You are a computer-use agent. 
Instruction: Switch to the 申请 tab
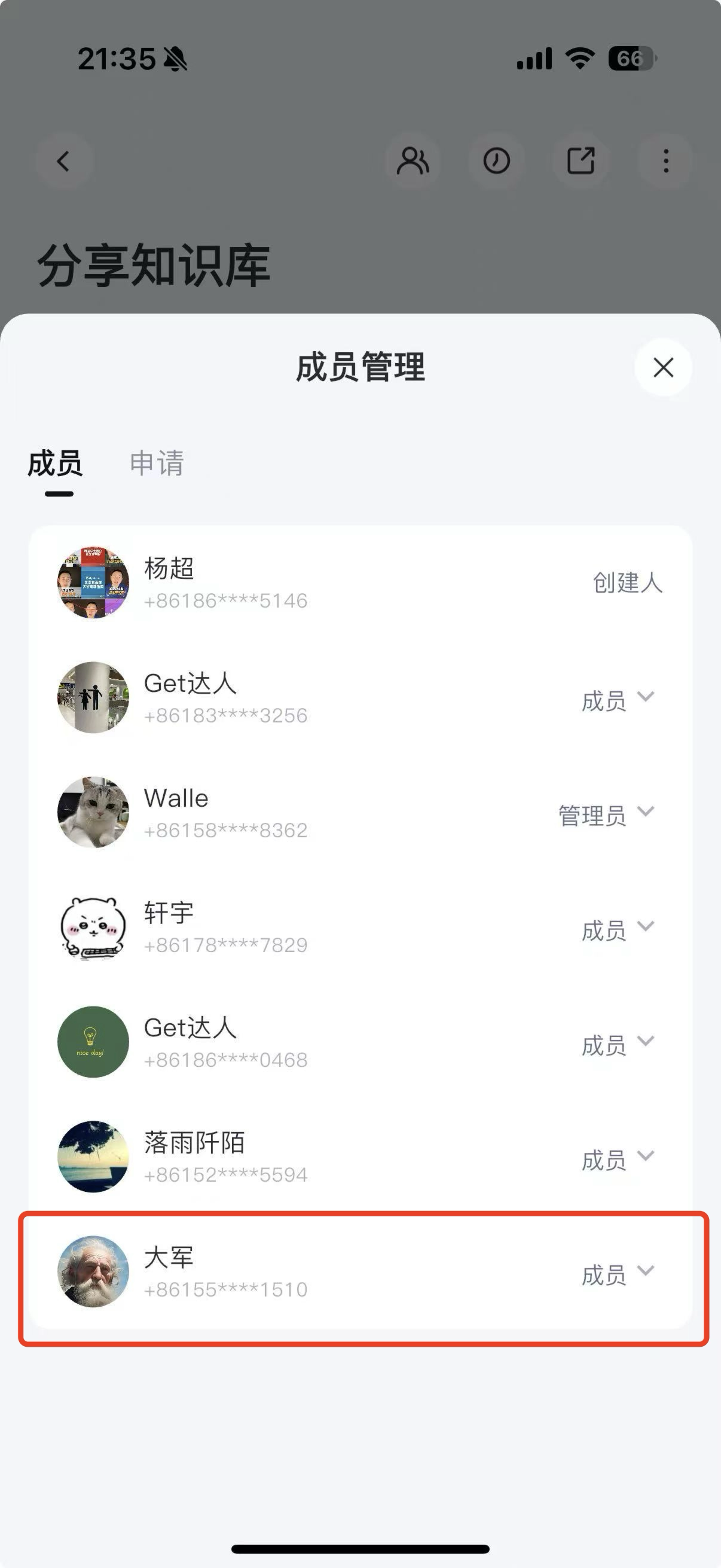point(157,463)
